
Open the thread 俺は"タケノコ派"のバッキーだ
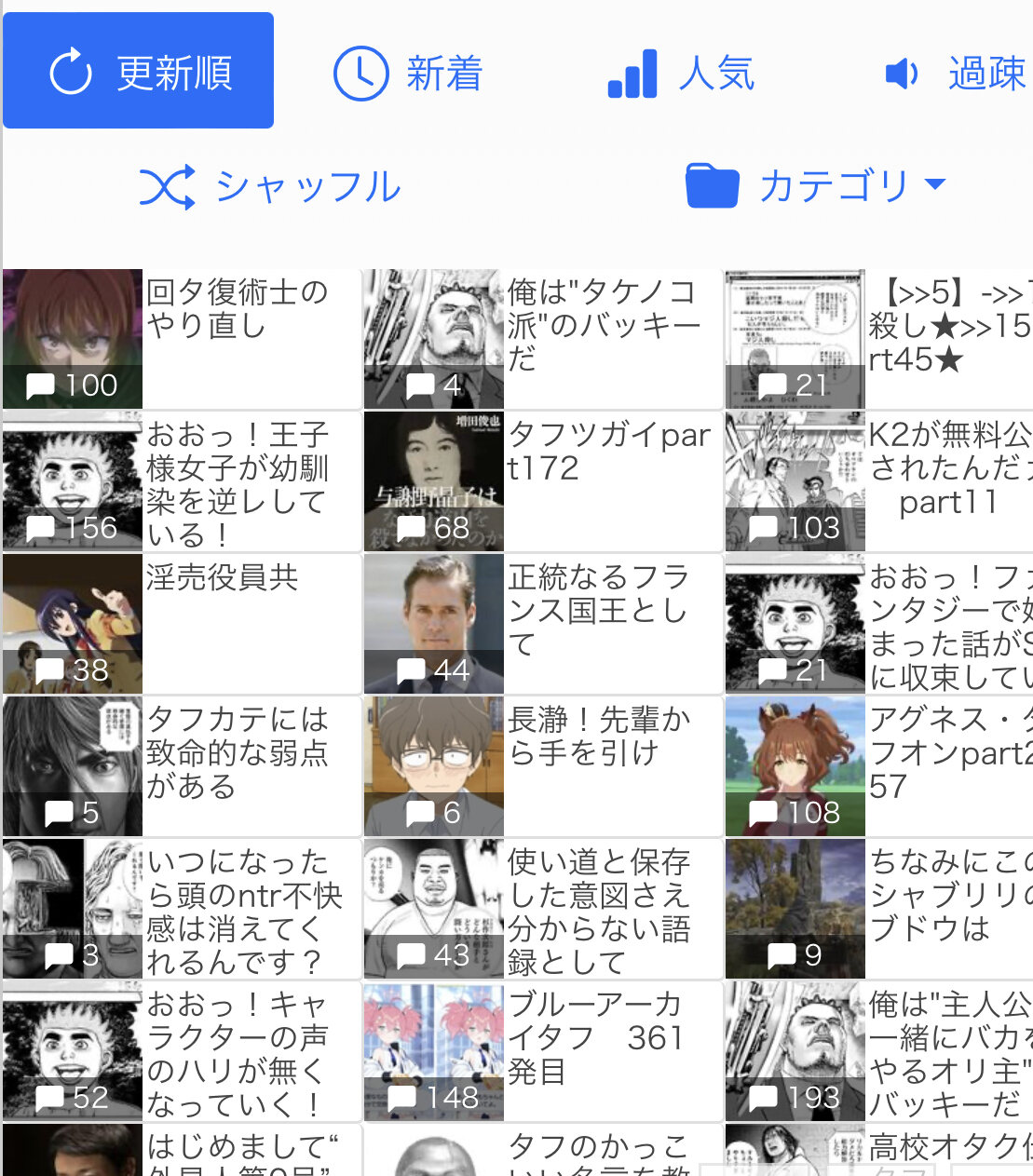[603, 324]
